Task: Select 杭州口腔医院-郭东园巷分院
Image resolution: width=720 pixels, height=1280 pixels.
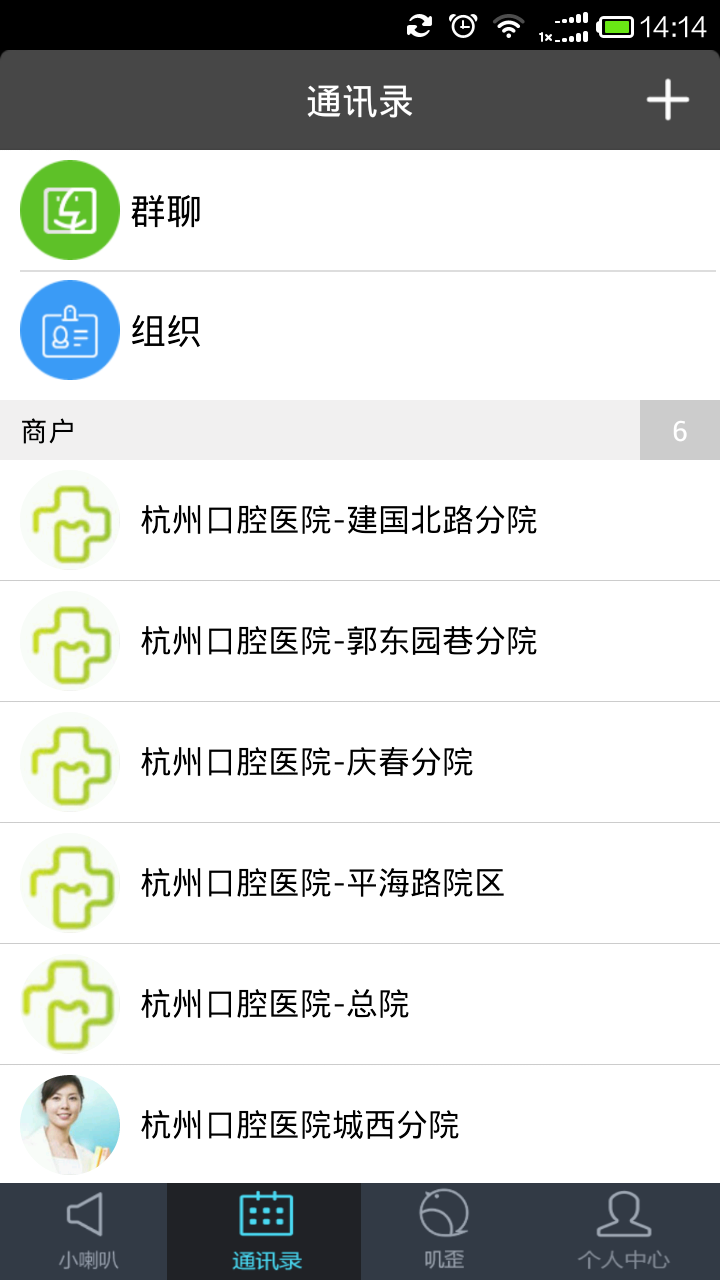Action: point(360,641)
